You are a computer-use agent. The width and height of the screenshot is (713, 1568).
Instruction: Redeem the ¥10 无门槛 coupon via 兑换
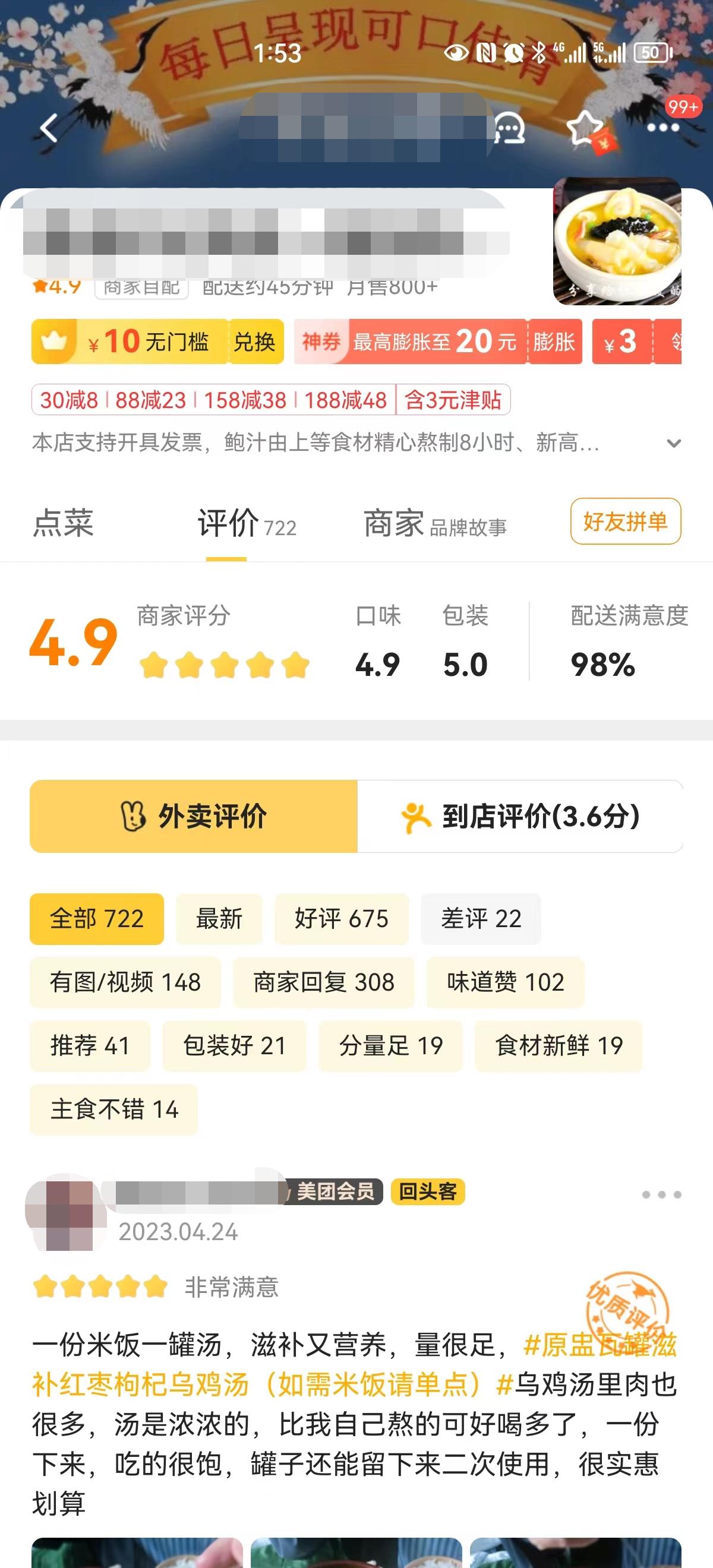click(x=254, y=342)
